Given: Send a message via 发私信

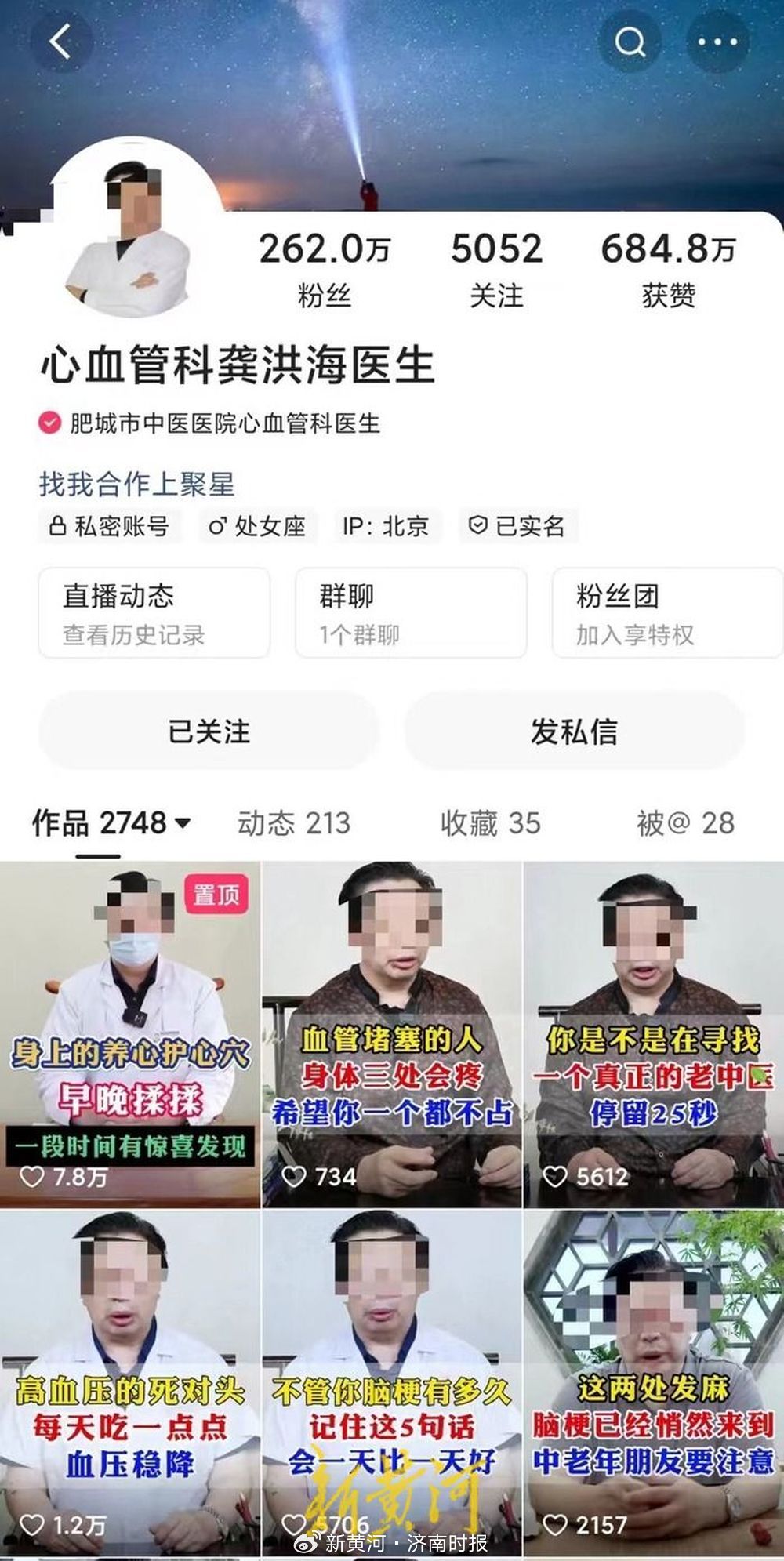Looking at the screenshot, I should coord(574,731).
